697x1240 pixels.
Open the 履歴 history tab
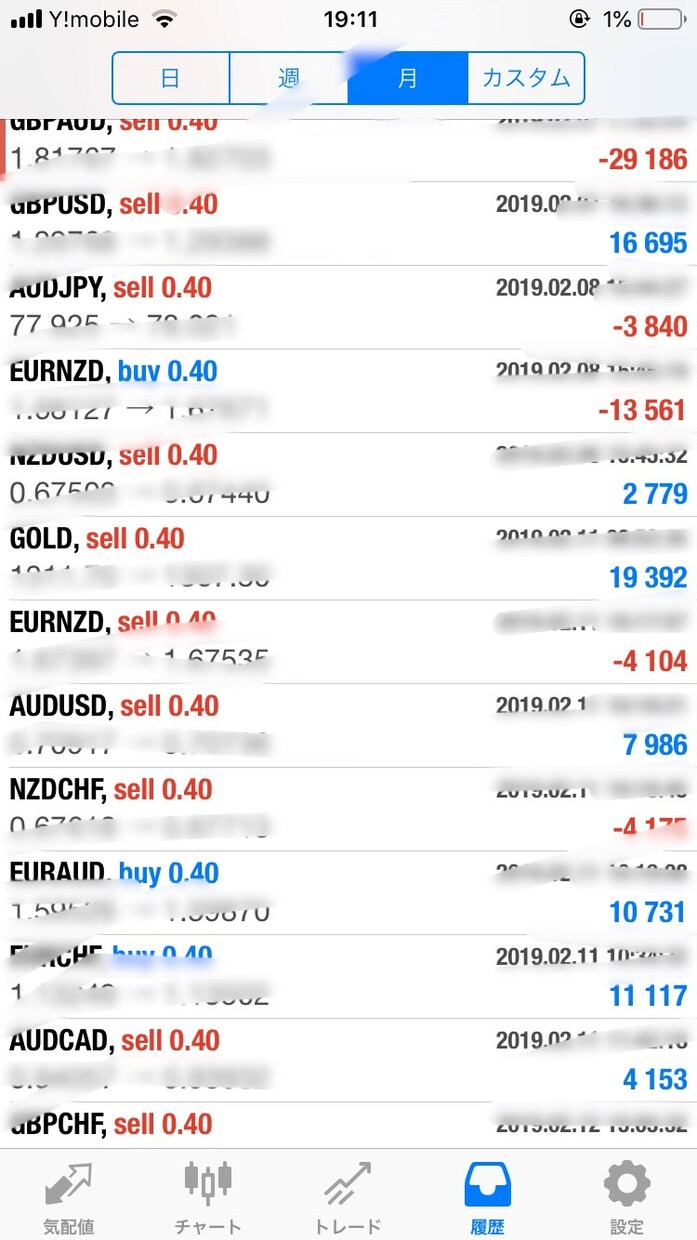pos(488,1196)
